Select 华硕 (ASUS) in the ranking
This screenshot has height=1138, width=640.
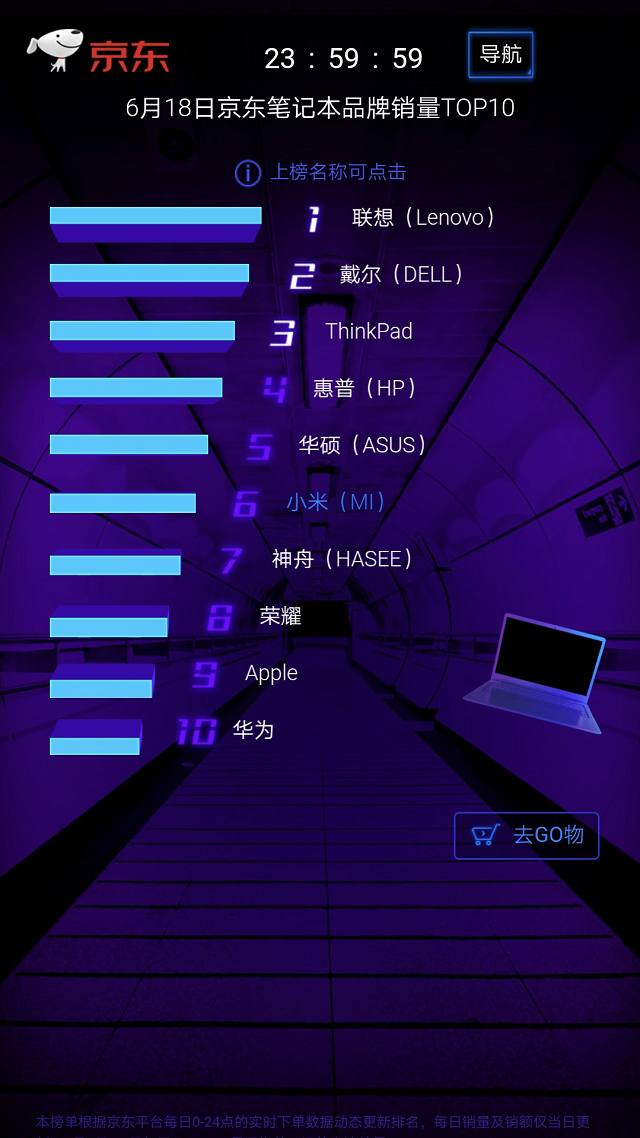tap(363, 445)
